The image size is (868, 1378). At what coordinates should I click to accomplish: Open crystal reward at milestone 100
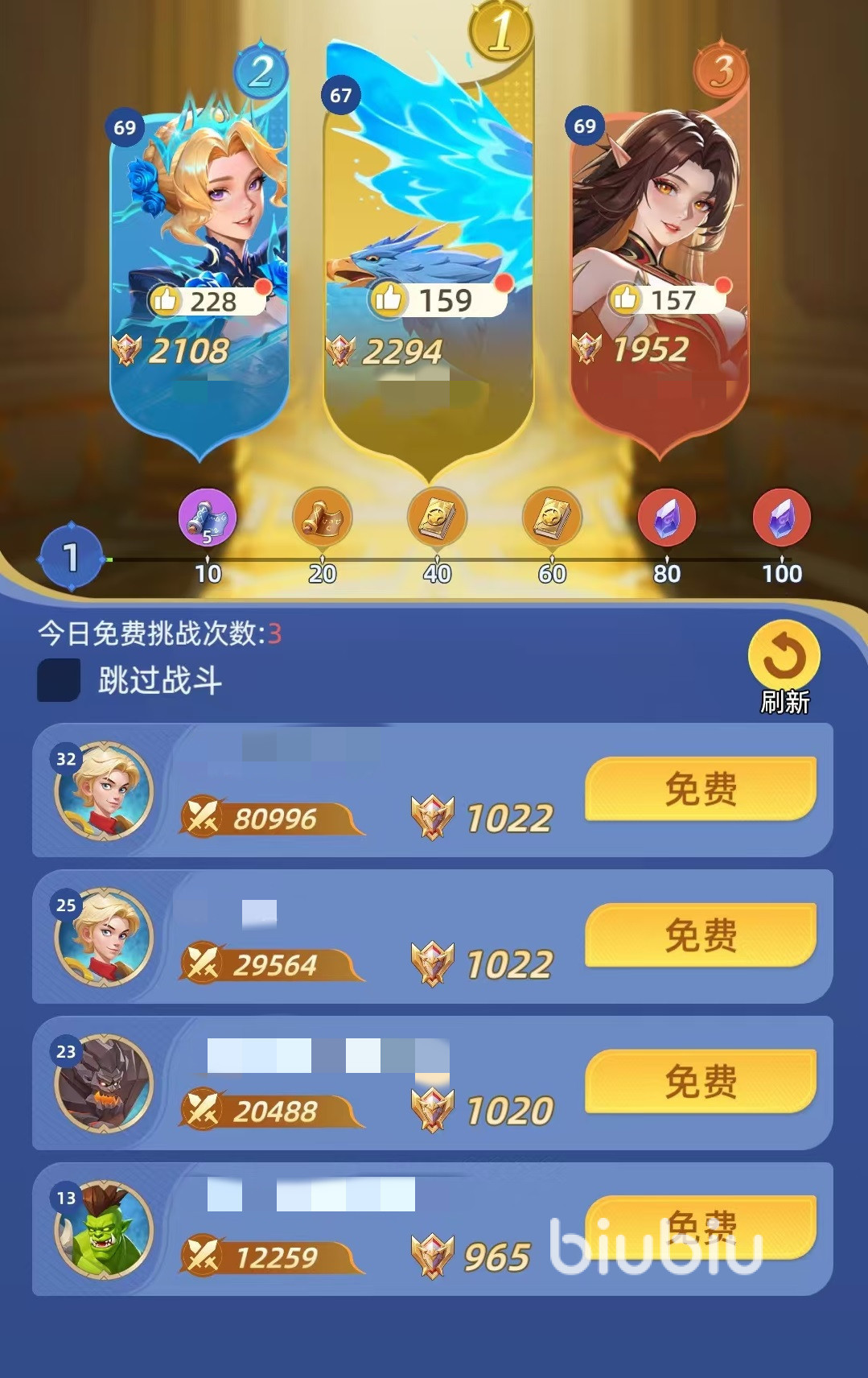(781, 518)
